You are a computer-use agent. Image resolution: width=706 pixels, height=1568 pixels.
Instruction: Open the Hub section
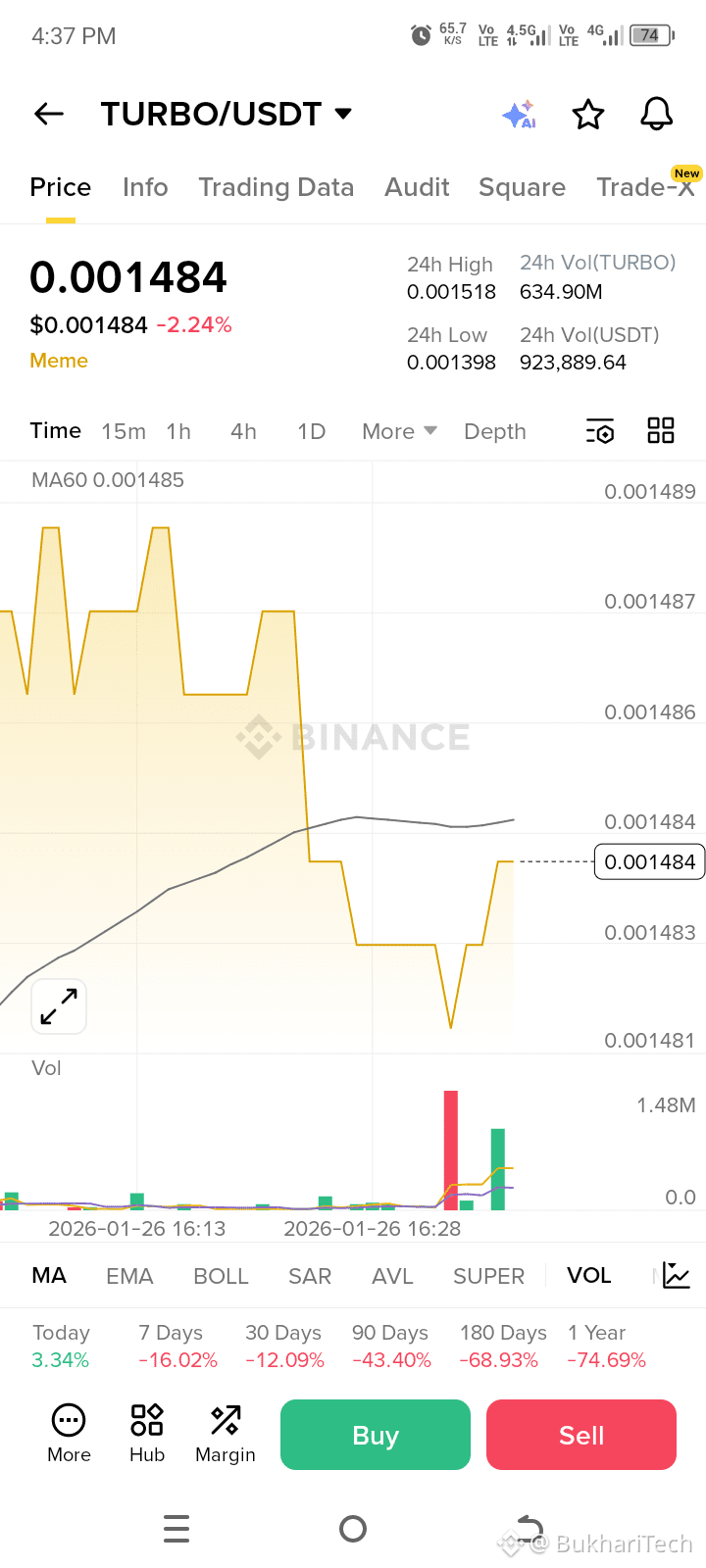pos(146,1433)
